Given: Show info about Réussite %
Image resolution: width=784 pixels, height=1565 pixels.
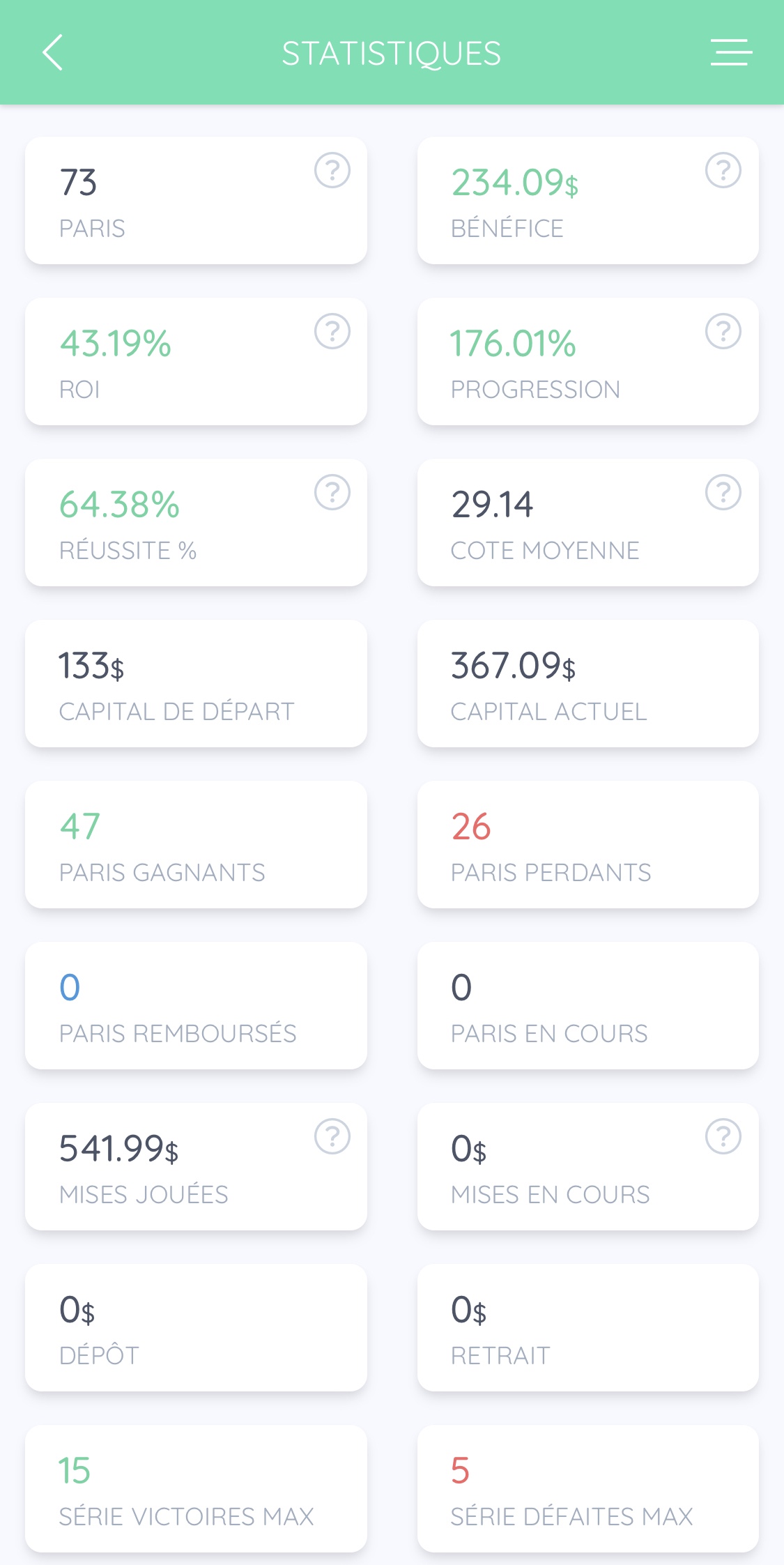Looking at the screenshot, I should click(332, 492).
